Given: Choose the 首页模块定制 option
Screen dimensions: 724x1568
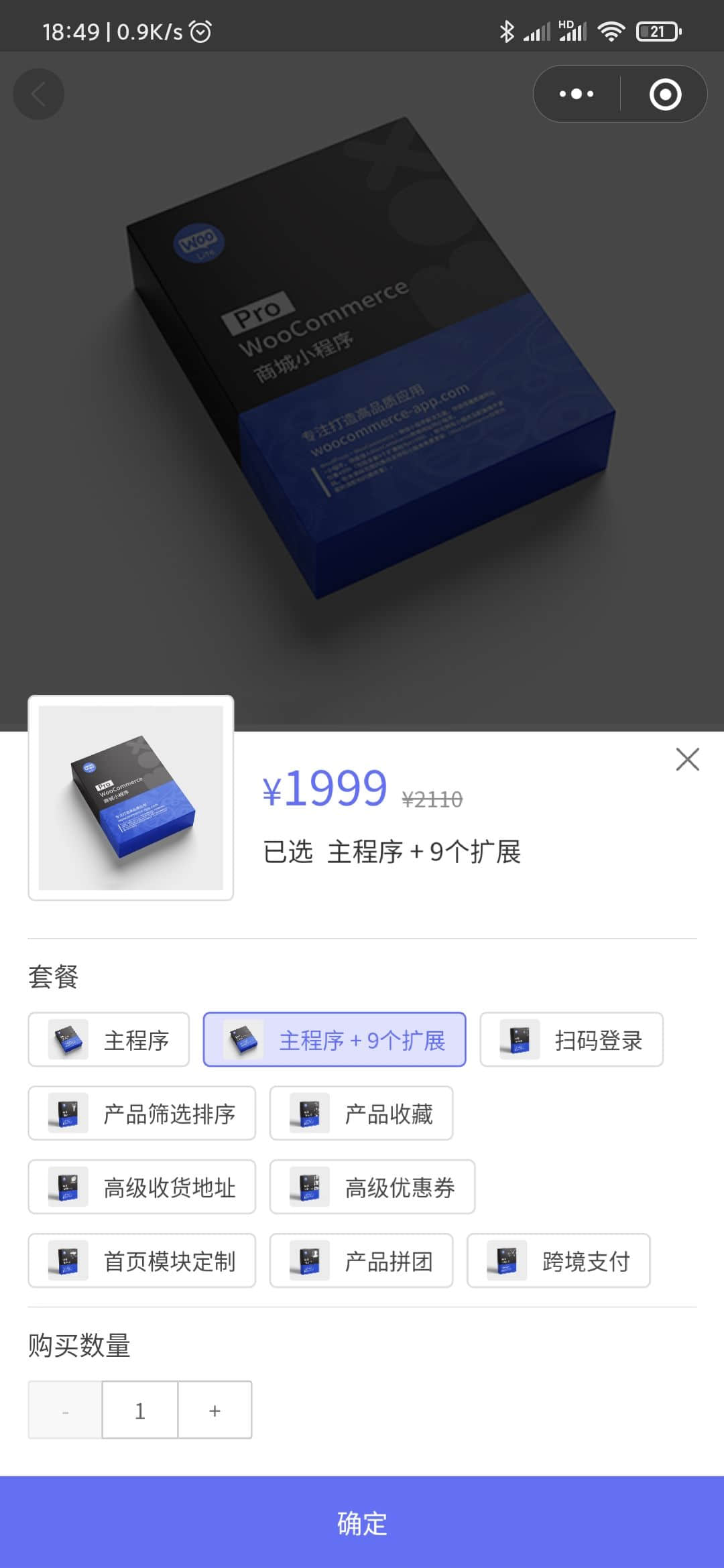Looking at the screenshot, I should coord(141,1260).
